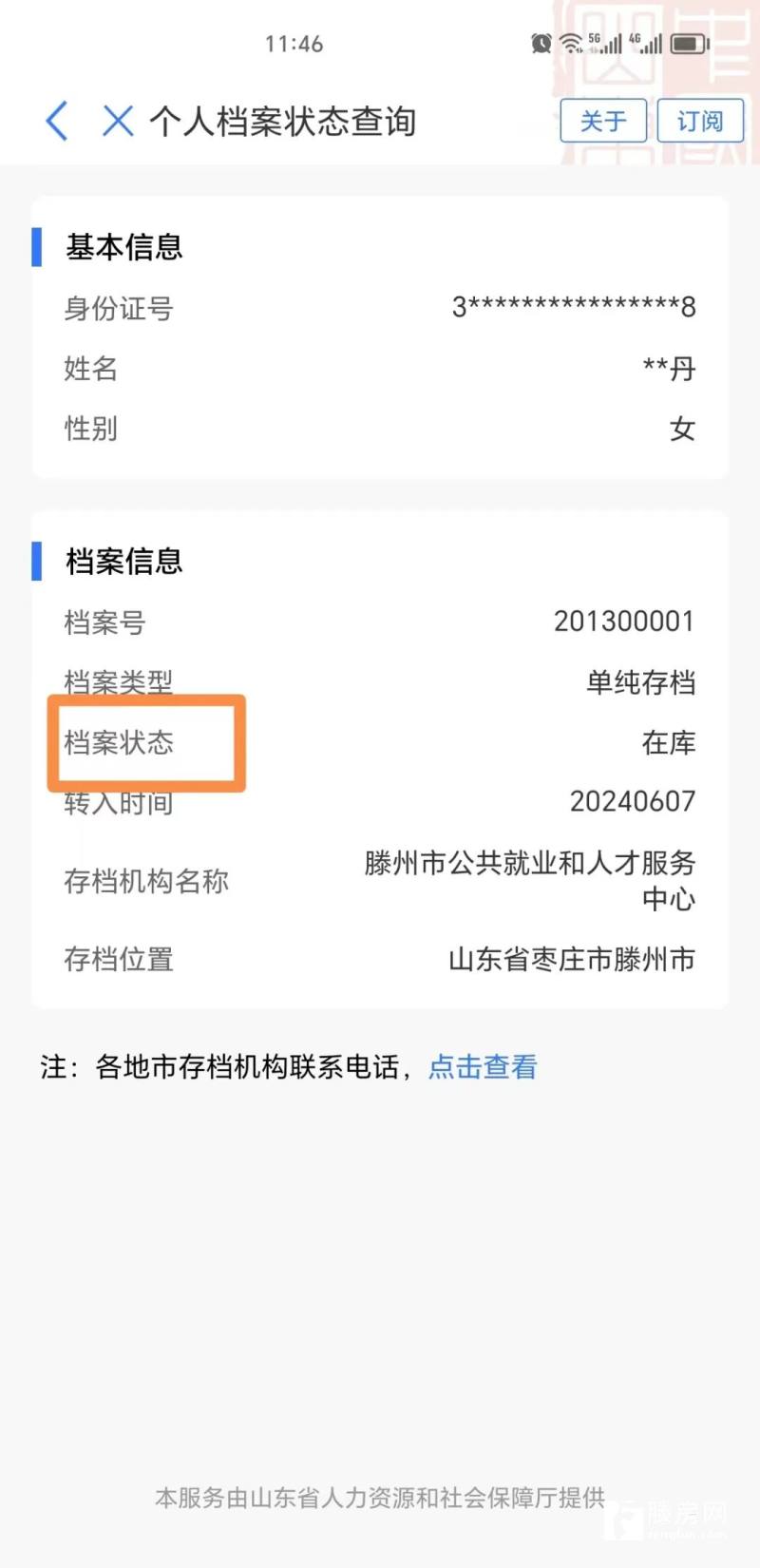Open the 点击查看 contact phone link
The image size is (760, 1568).
(x=483, y=1067)
